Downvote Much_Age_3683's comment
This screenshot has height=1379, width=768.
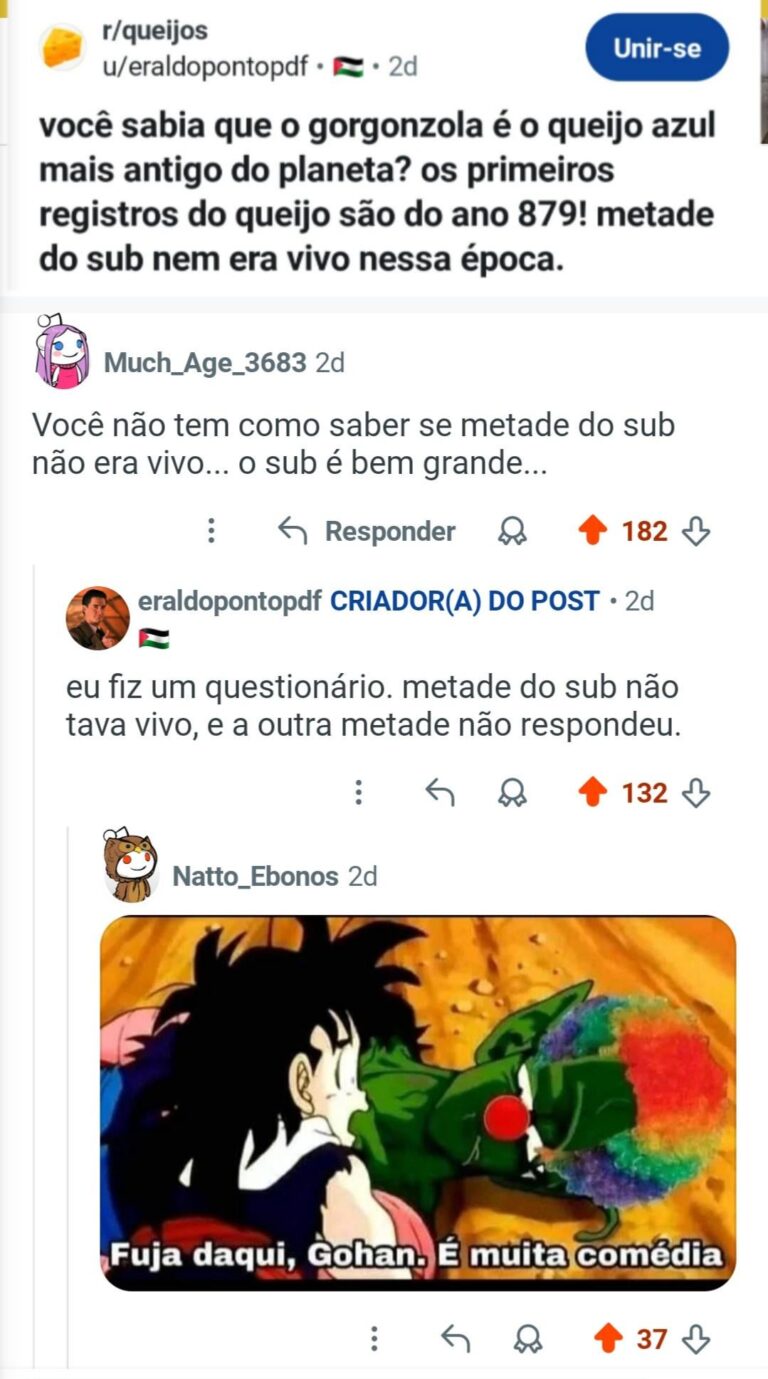(x=695, y=531)
